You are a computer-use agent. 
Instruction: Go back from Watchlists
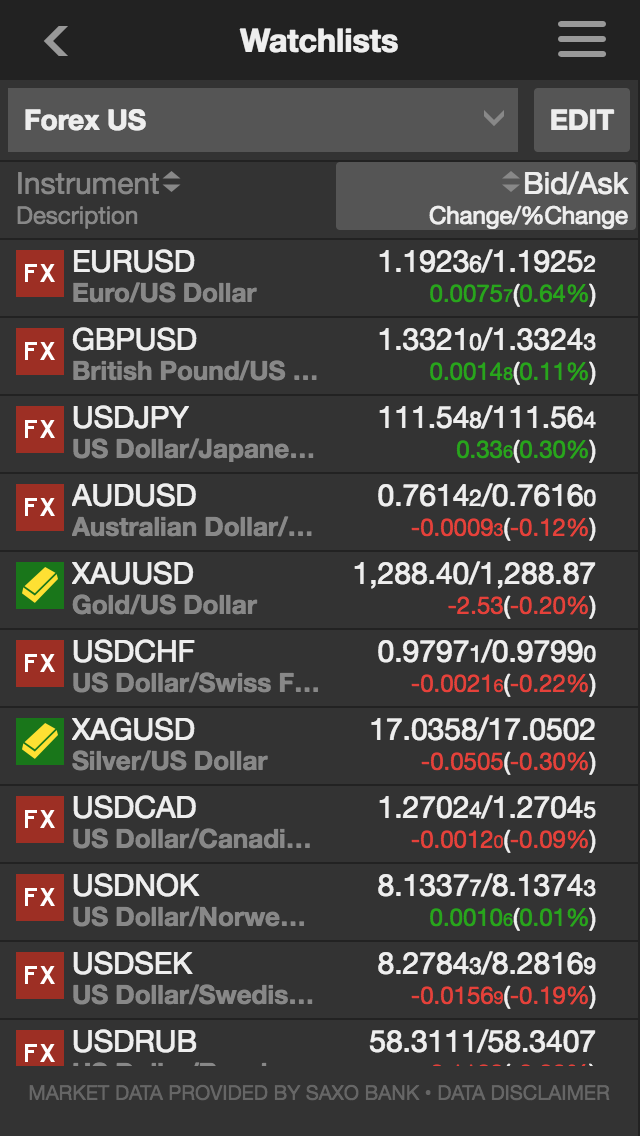click(56, 41)
